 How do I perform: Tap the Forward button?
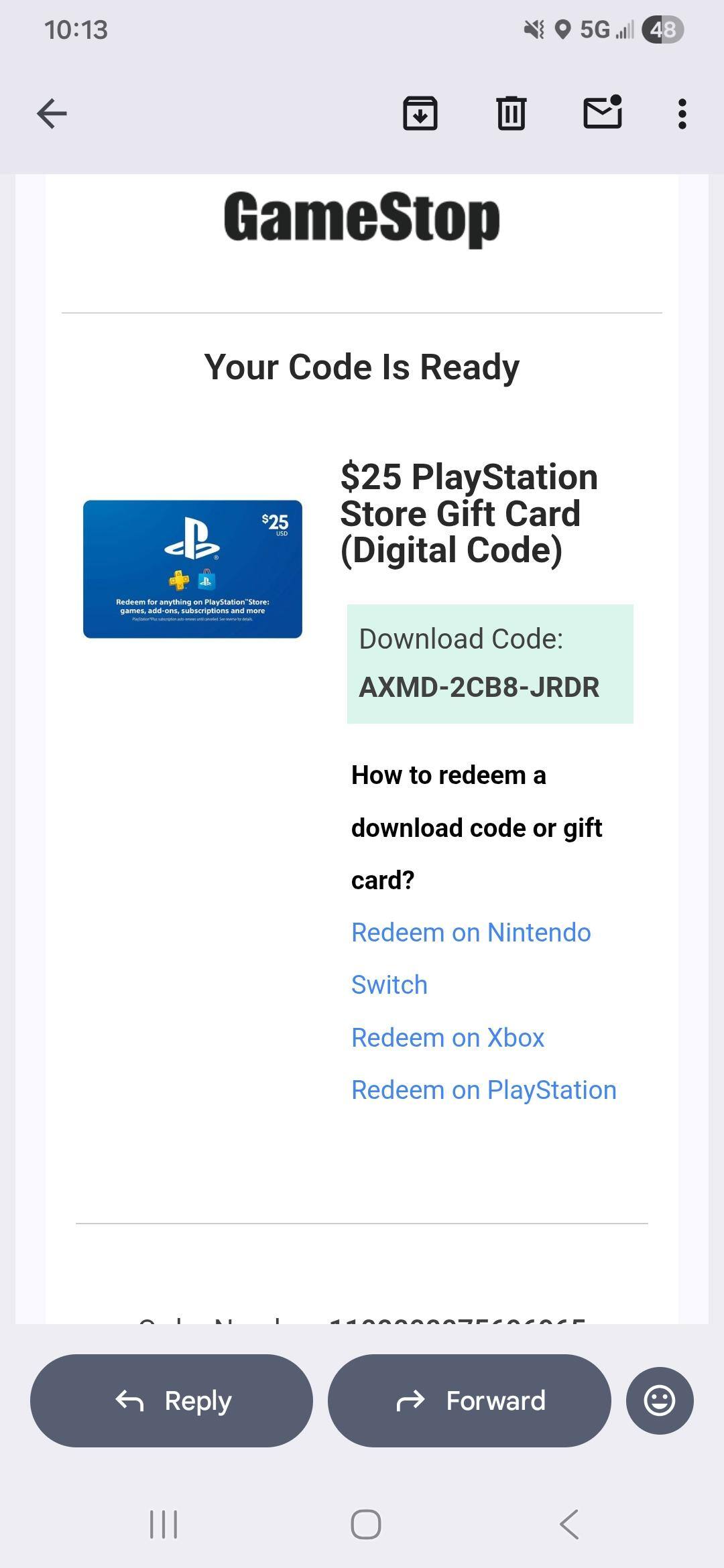point(469,1400)
